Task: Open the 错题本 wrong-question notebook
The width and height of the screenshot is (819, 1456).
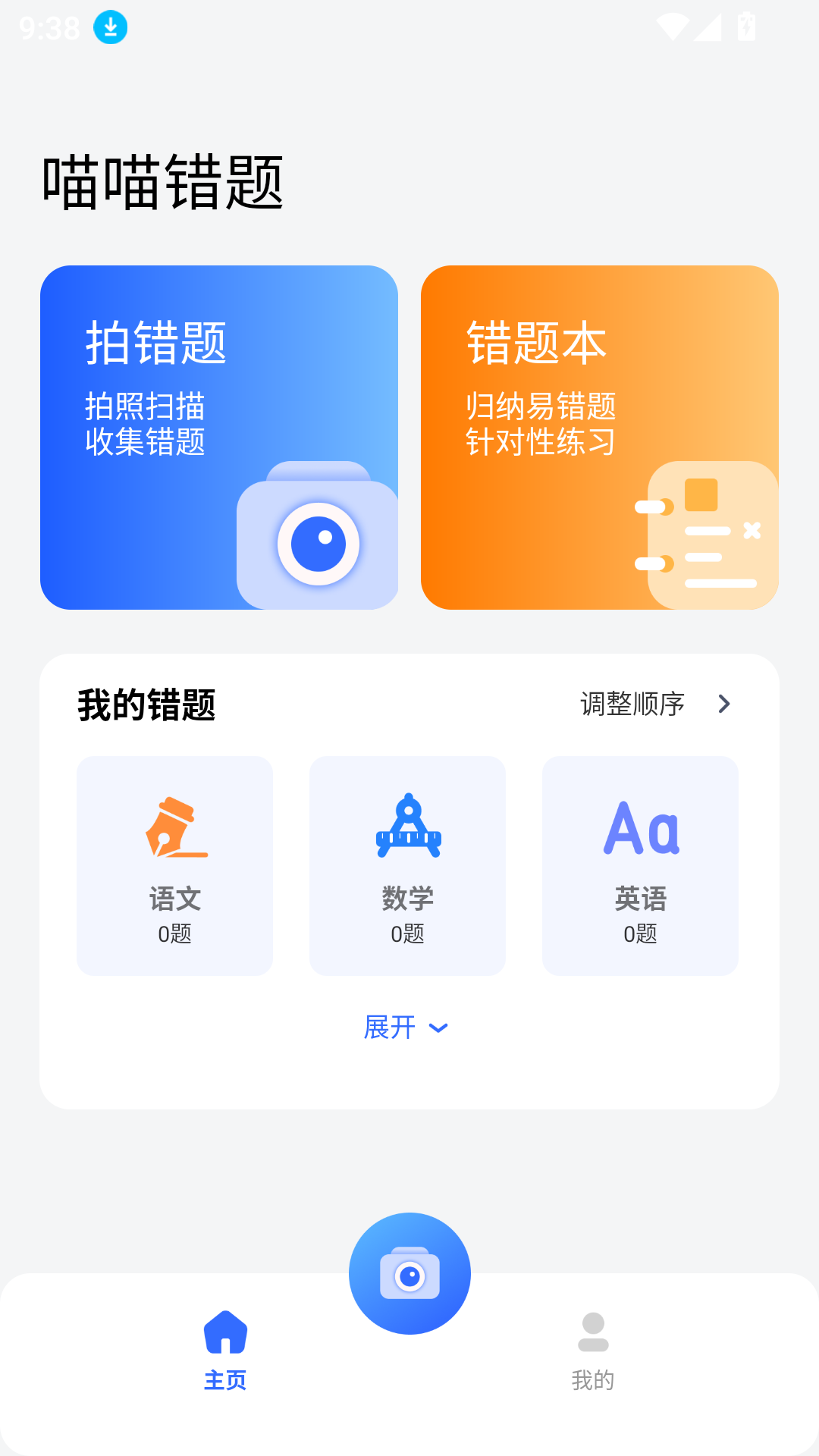Action: (x=601, y=436)
